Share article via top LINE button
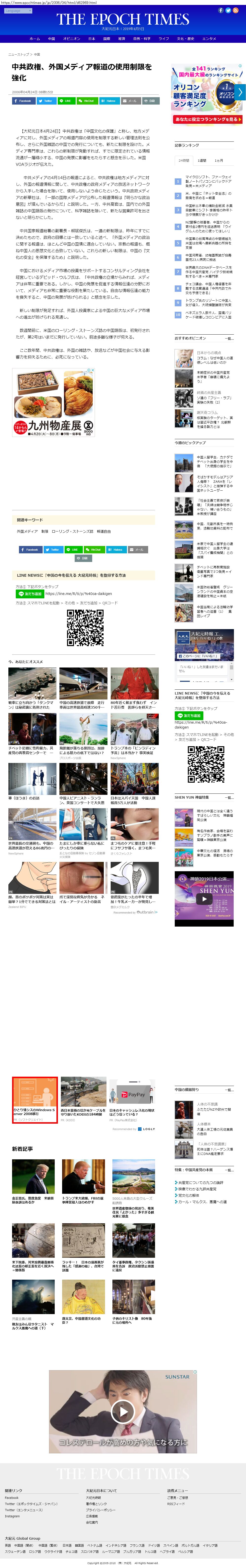 67,101
